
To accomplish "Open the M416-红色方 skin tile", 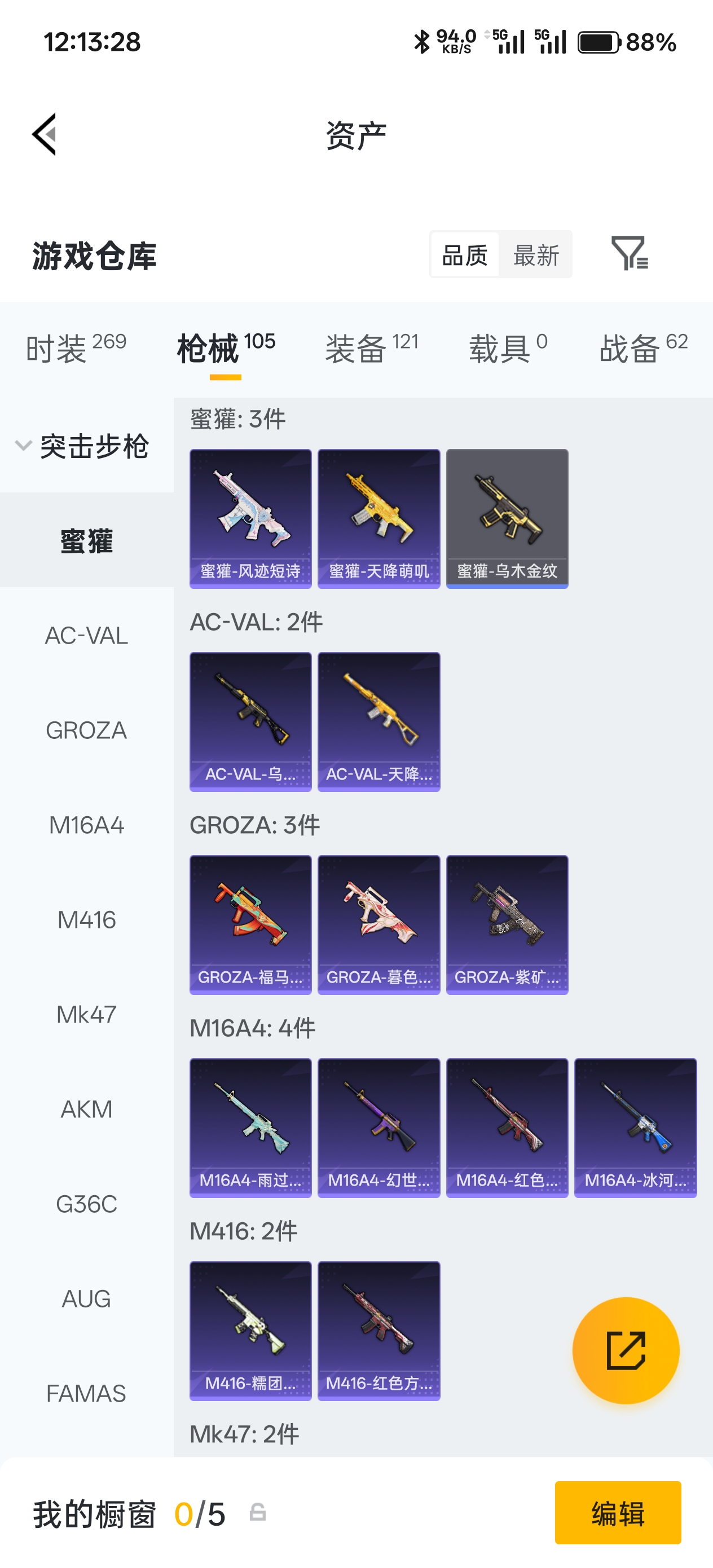I will click(x=378, y=1331).
